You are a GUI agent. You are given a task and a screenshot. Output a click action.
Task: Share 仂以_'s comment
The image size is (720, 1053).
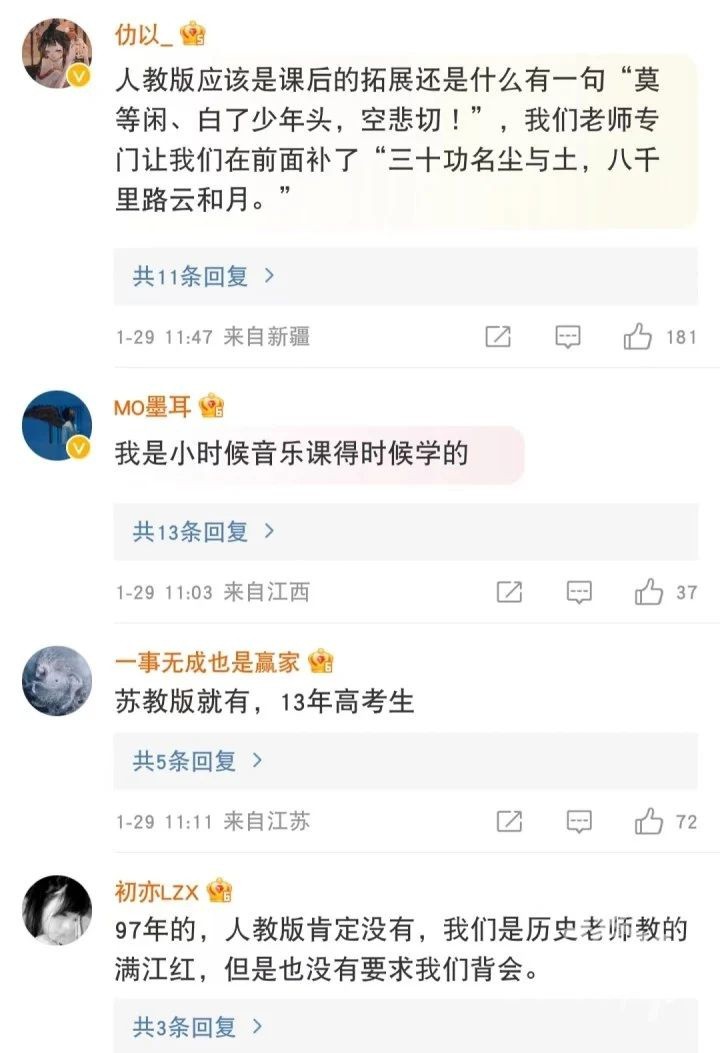tap(498, 337)
